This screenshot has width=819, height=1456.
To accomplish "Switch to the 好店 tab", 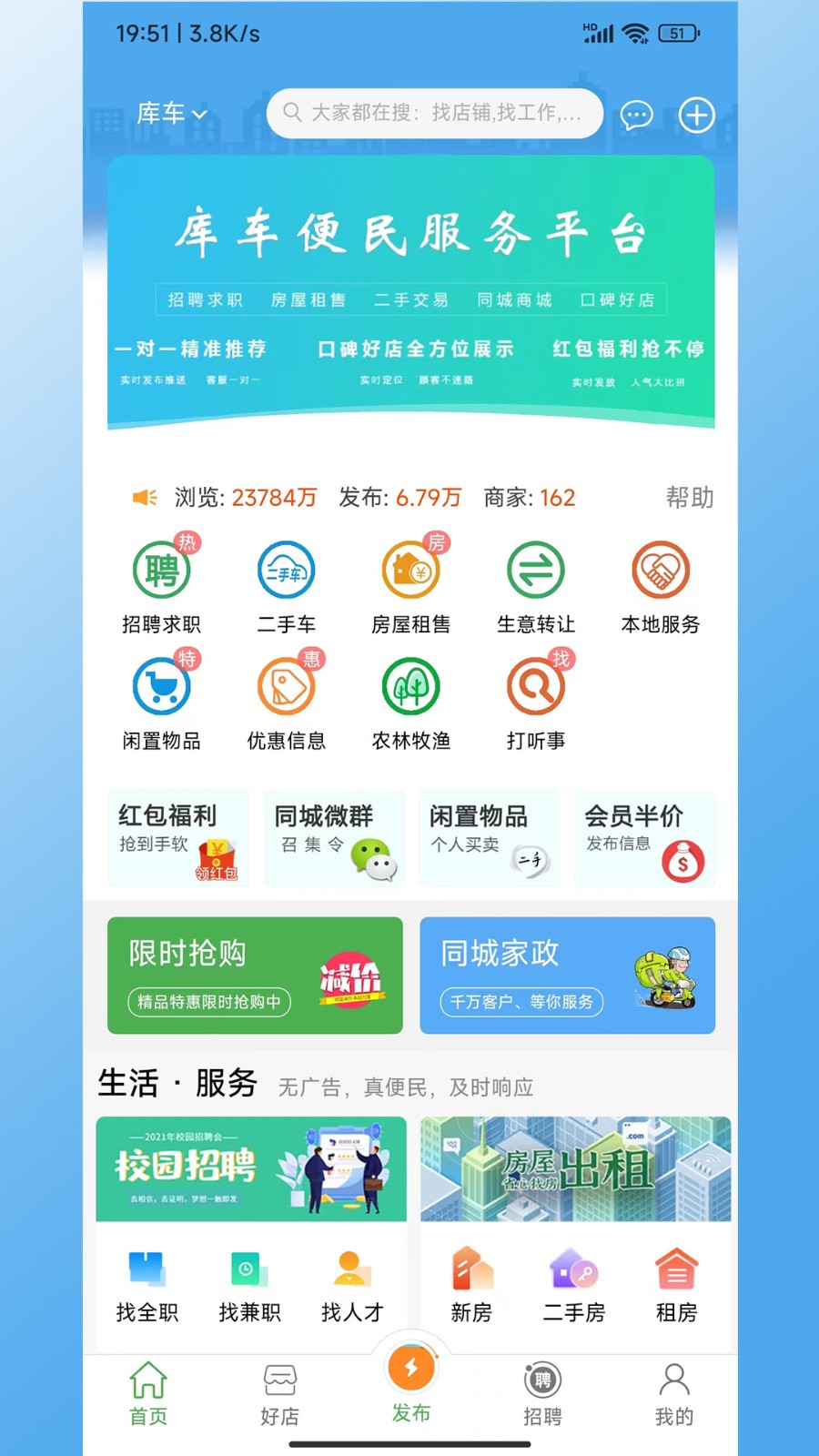I will tap(279, 1394).
